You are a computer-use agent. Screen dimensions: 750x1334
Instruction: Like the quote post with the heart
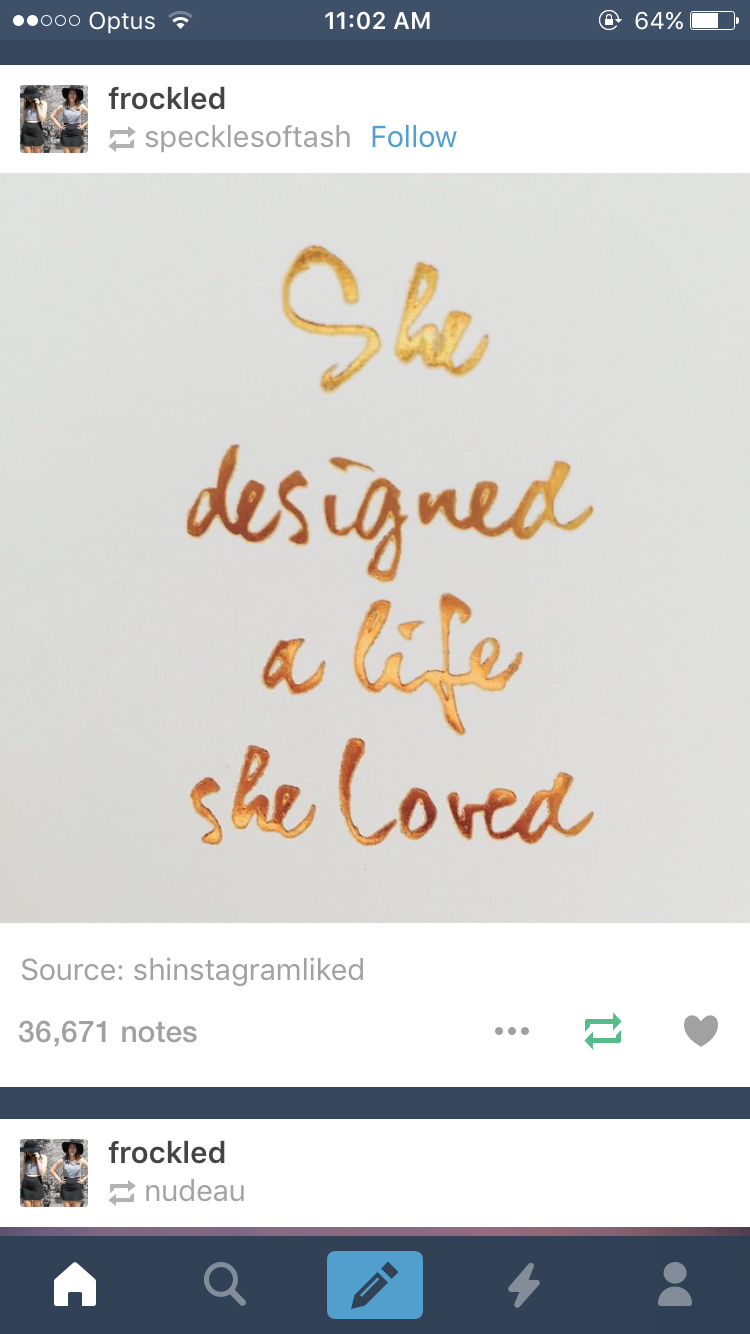[701, 1031]
